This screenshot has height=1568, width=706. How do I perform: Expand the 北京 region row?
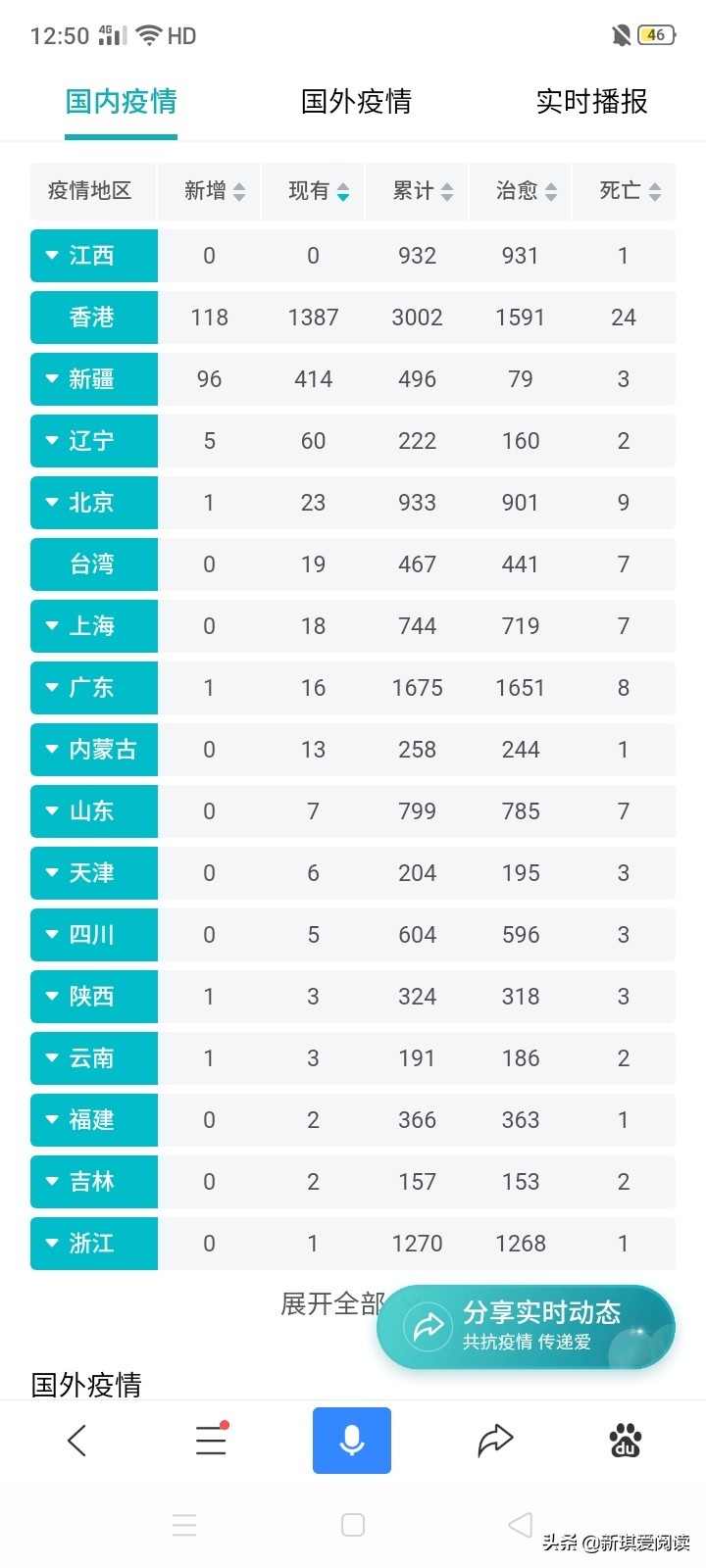click(x=94, y=503)
